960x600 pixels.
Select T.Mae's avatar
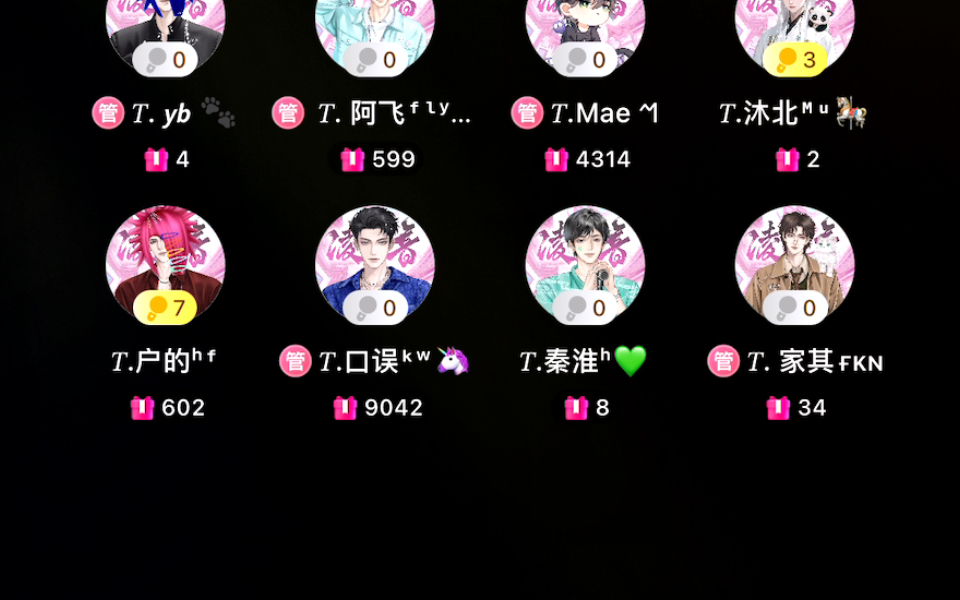point(585,25)
